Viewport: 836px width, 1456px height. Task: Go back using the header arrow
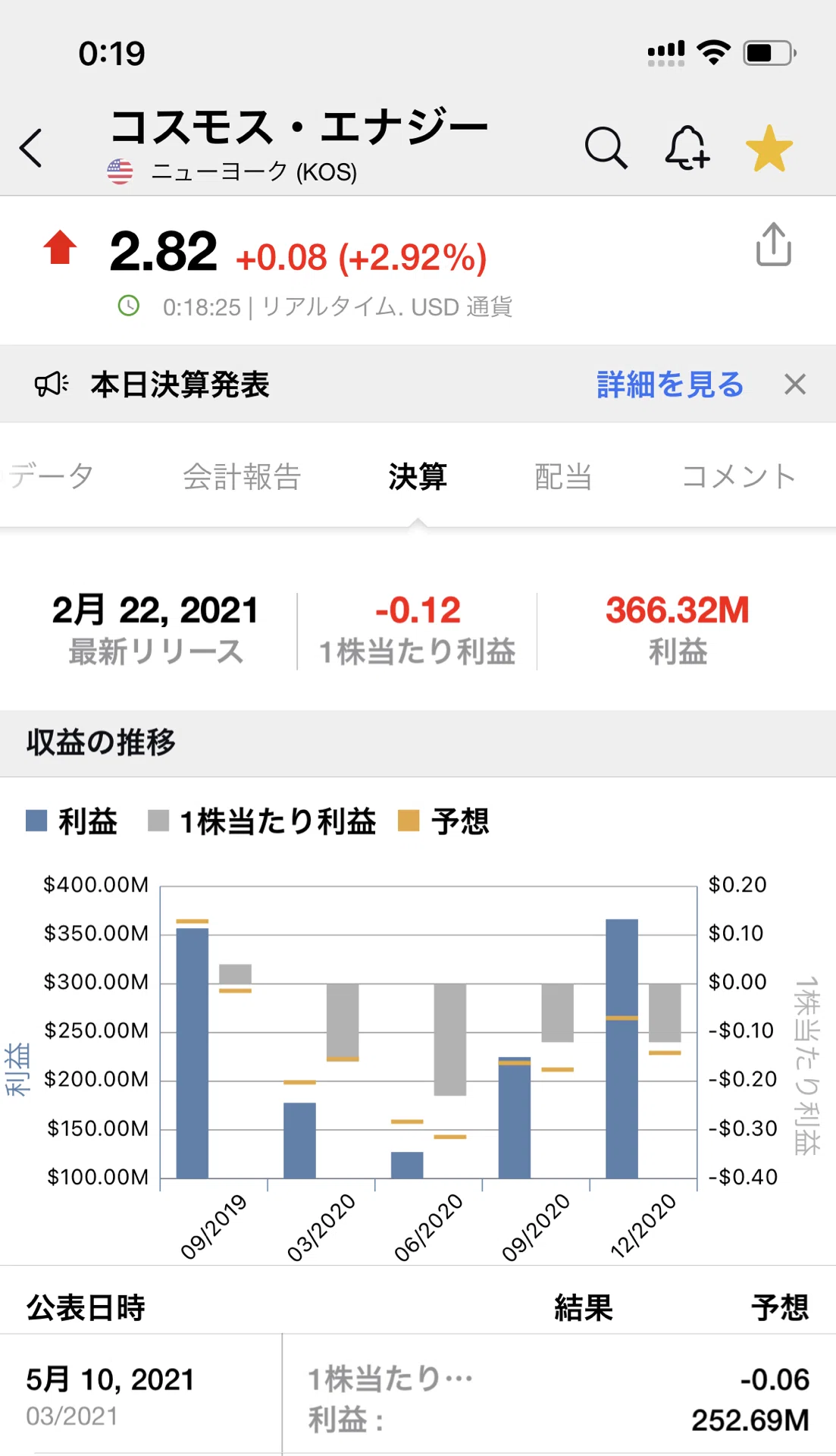31,147
